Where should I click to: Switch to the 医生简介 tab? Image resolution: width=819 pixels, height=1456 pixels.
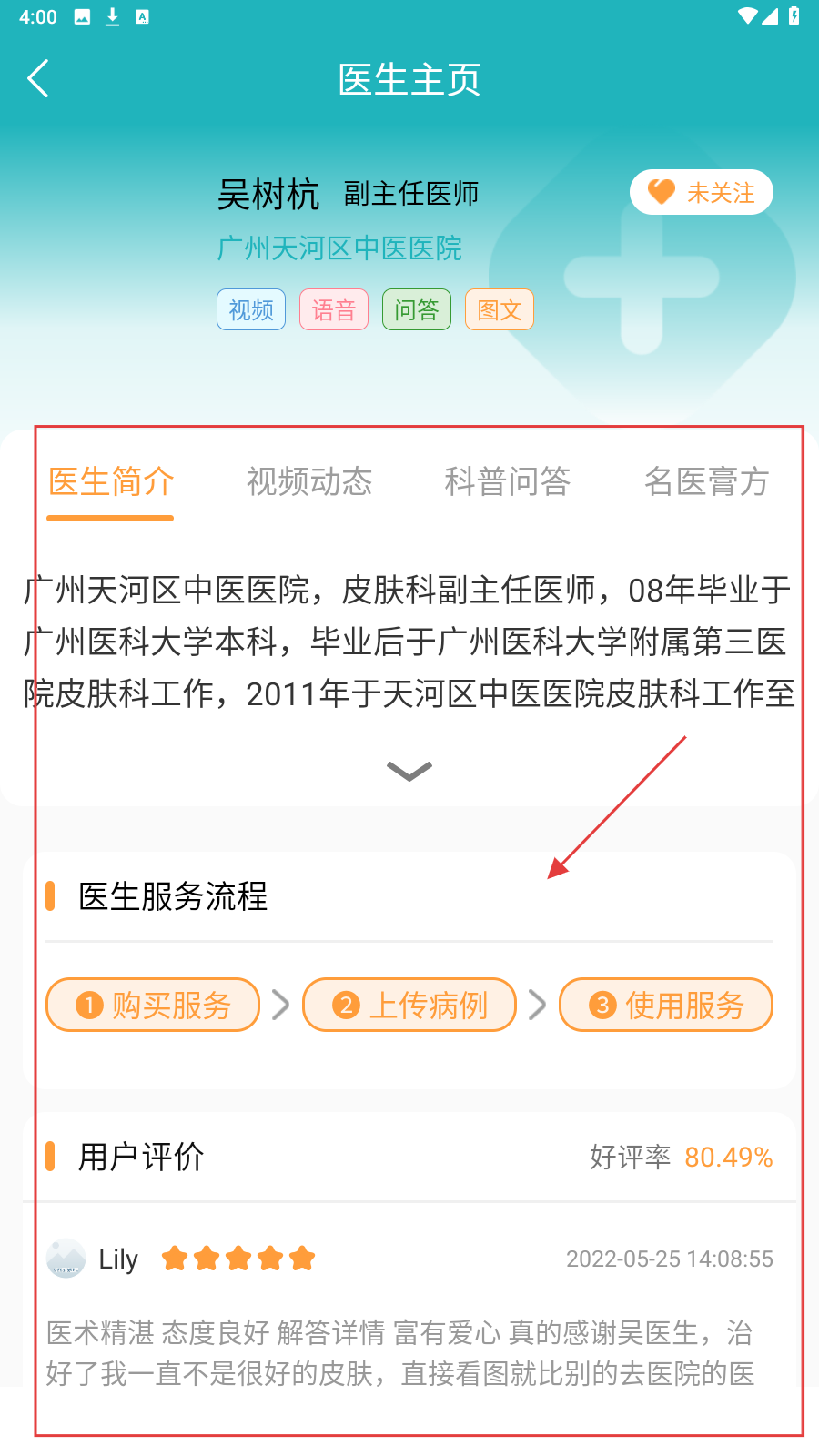point(111,481)
